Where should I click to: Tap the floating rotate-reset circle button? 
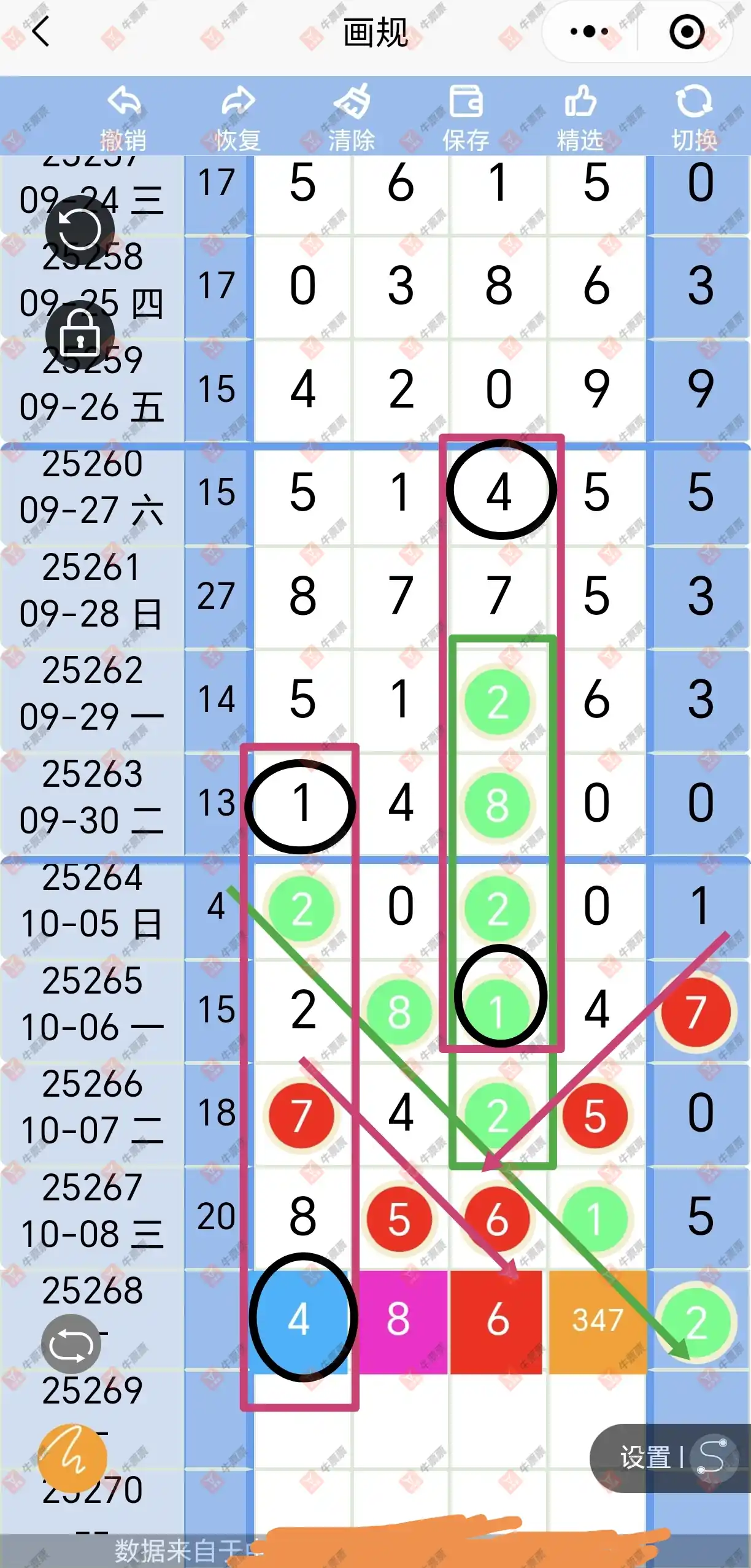[x=80, y=230]
